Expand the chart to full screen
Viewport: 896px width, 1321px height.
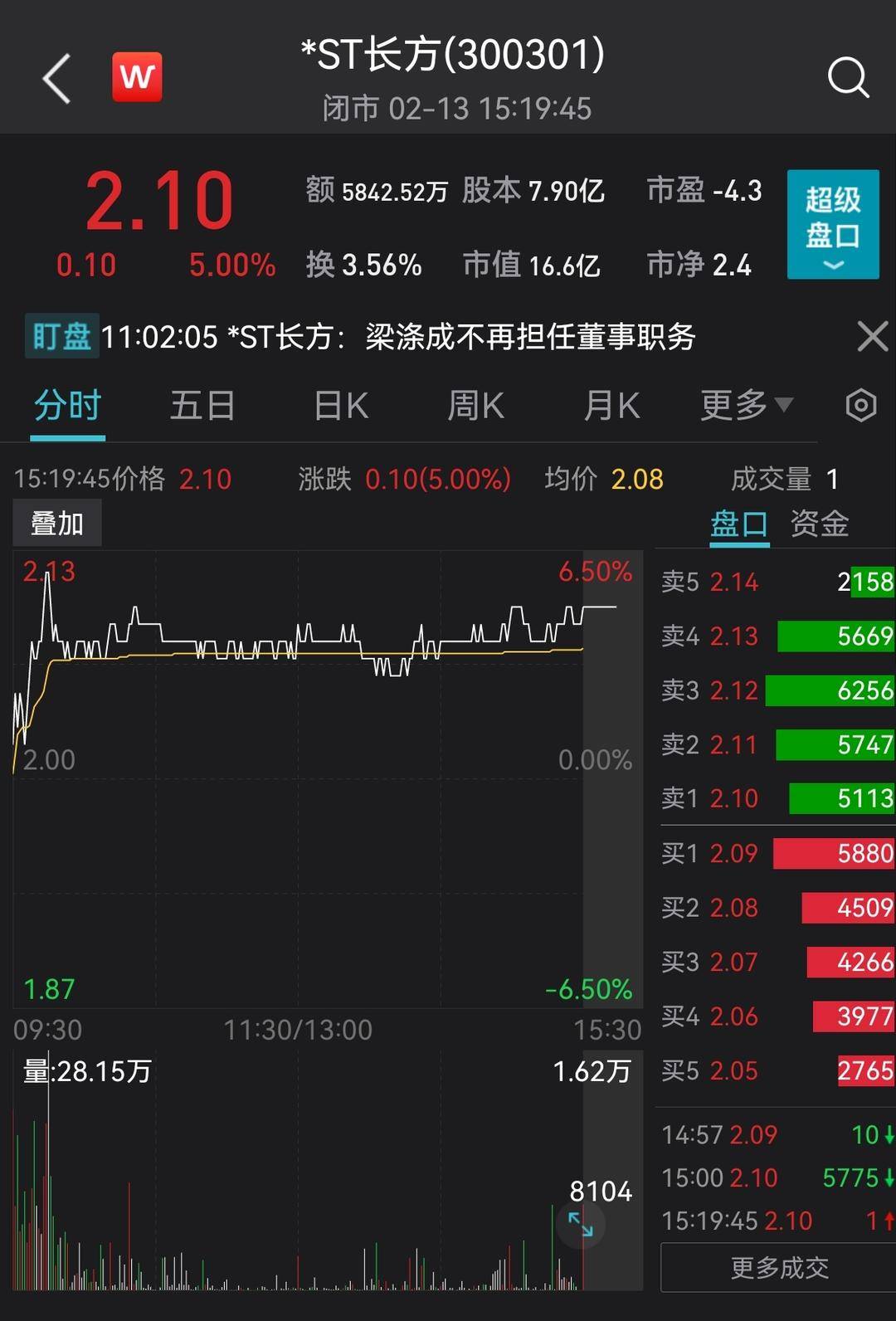[580, 1225]
